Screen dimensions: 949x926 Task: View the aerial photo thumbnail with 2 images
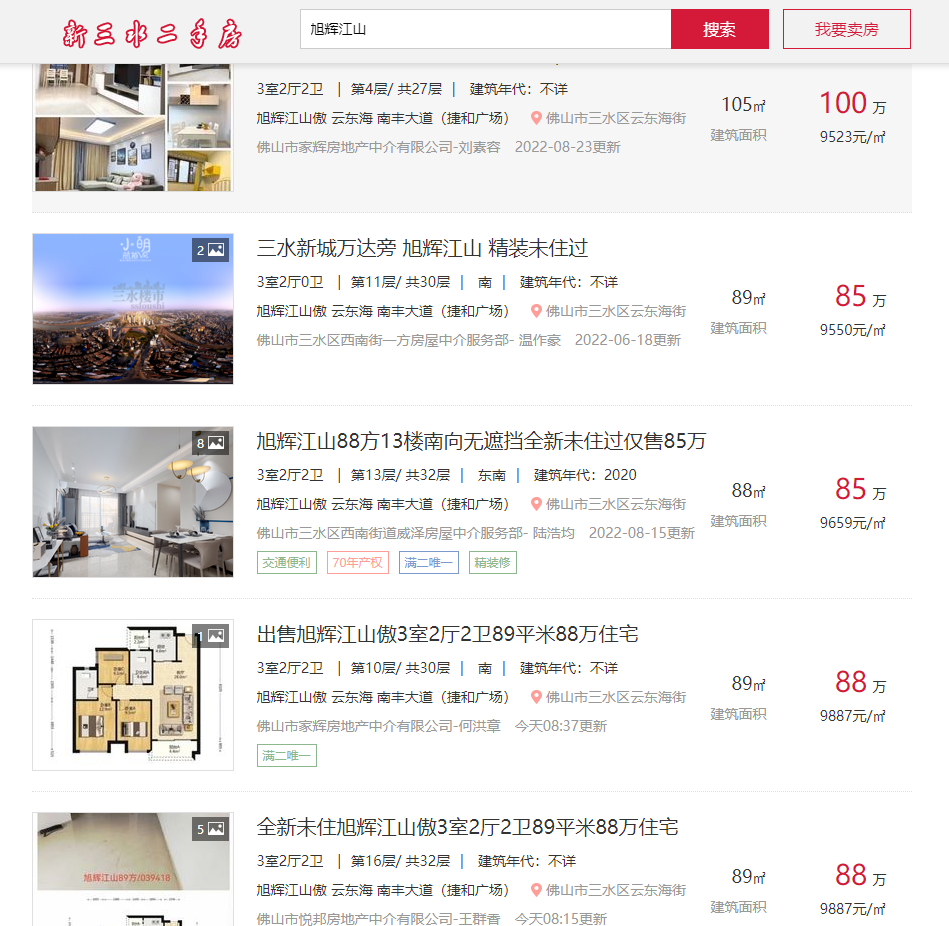pyautogui.click(x=133, y=309)
